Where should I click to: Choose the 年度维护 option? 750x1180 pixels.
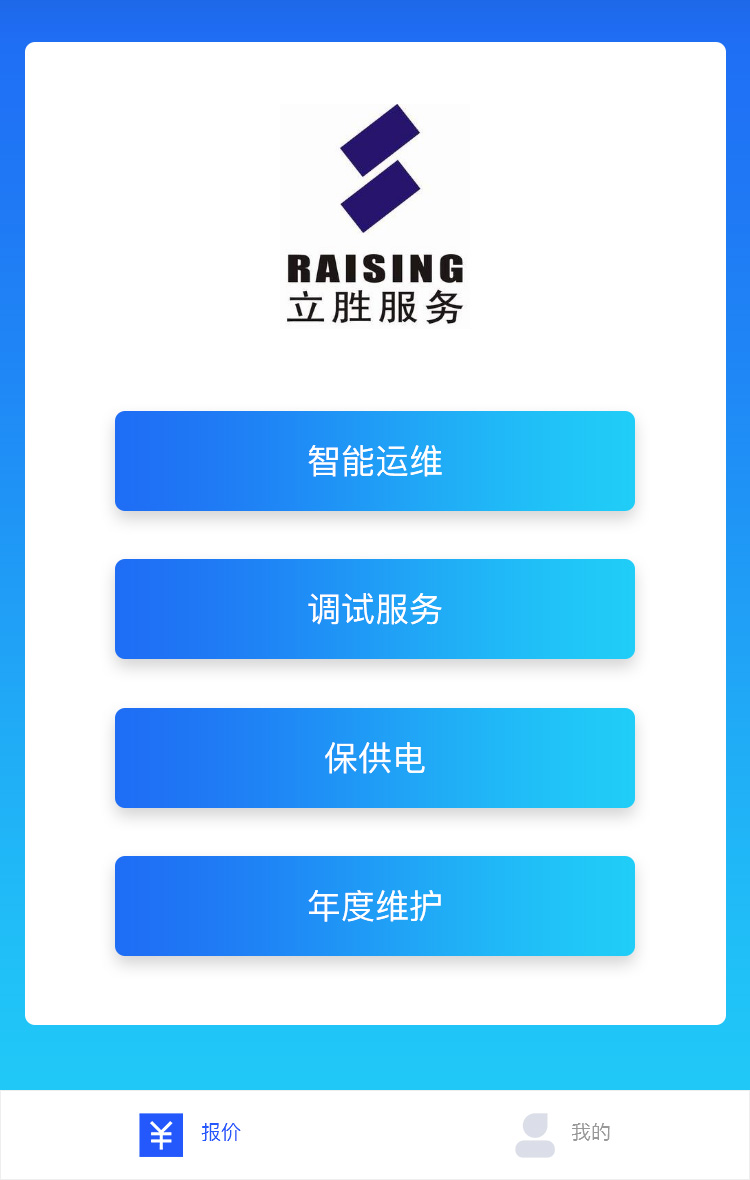tap(375, 906)
